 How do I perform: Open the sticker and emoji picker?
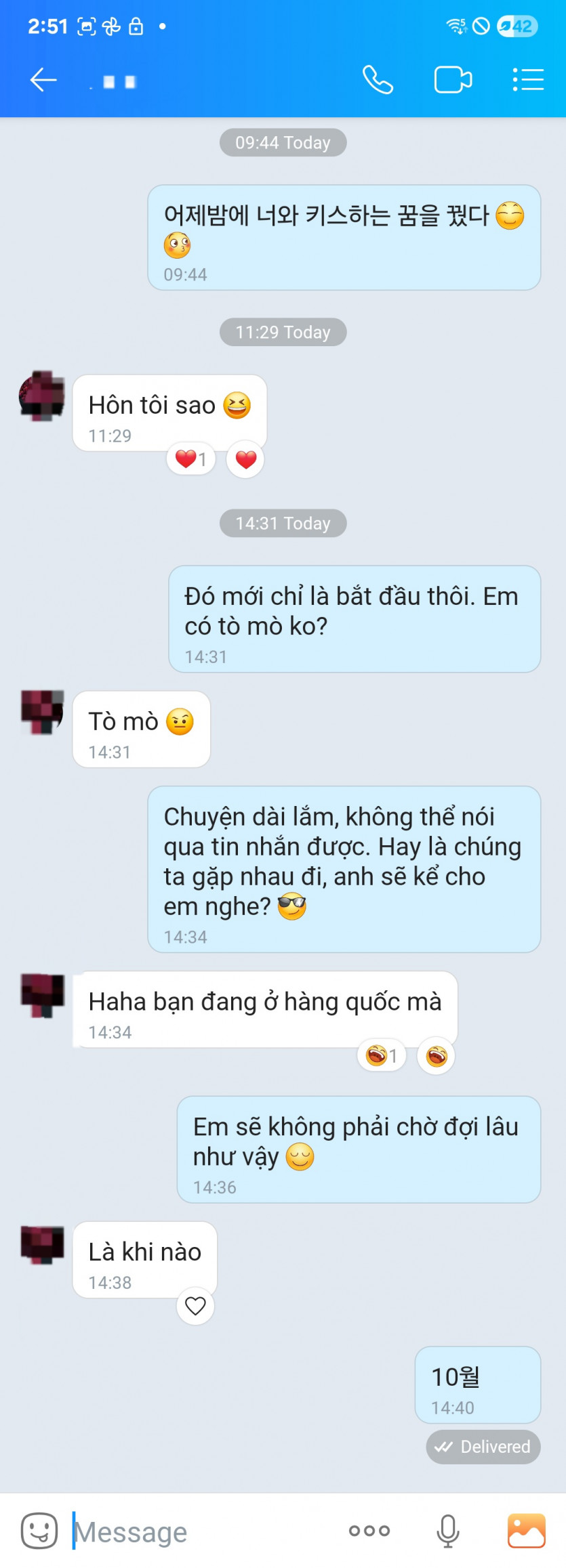tap(39, 1531)
